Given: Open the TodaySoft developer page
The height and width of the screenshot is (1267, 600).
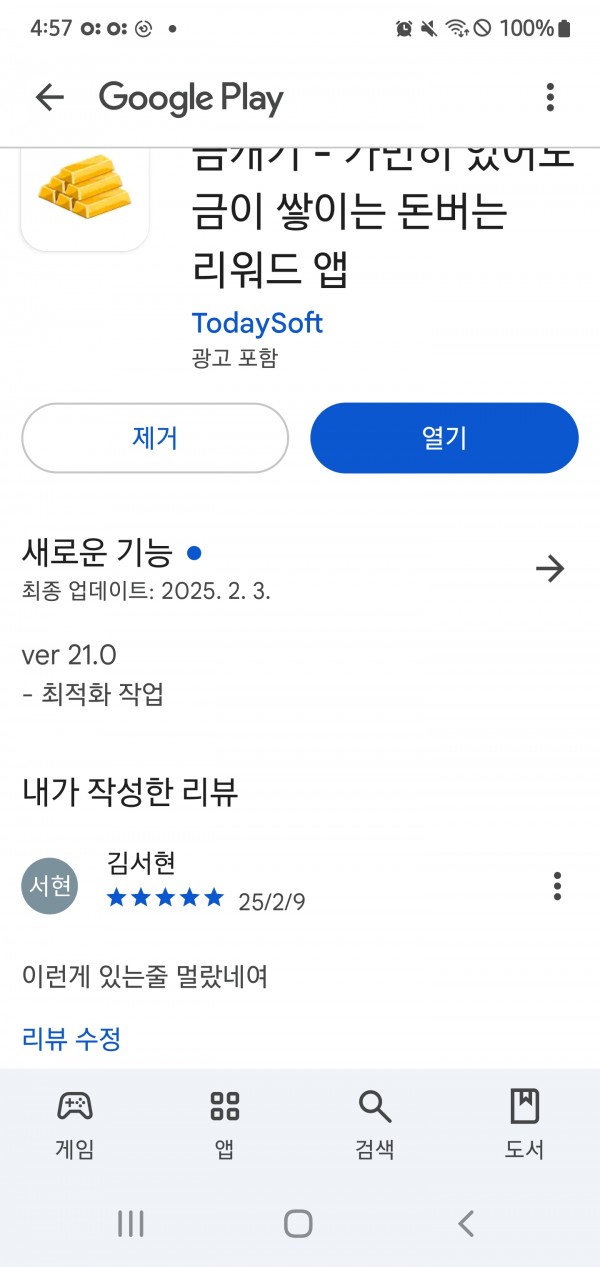Looking at the screenshot, I should click(257, 323).
